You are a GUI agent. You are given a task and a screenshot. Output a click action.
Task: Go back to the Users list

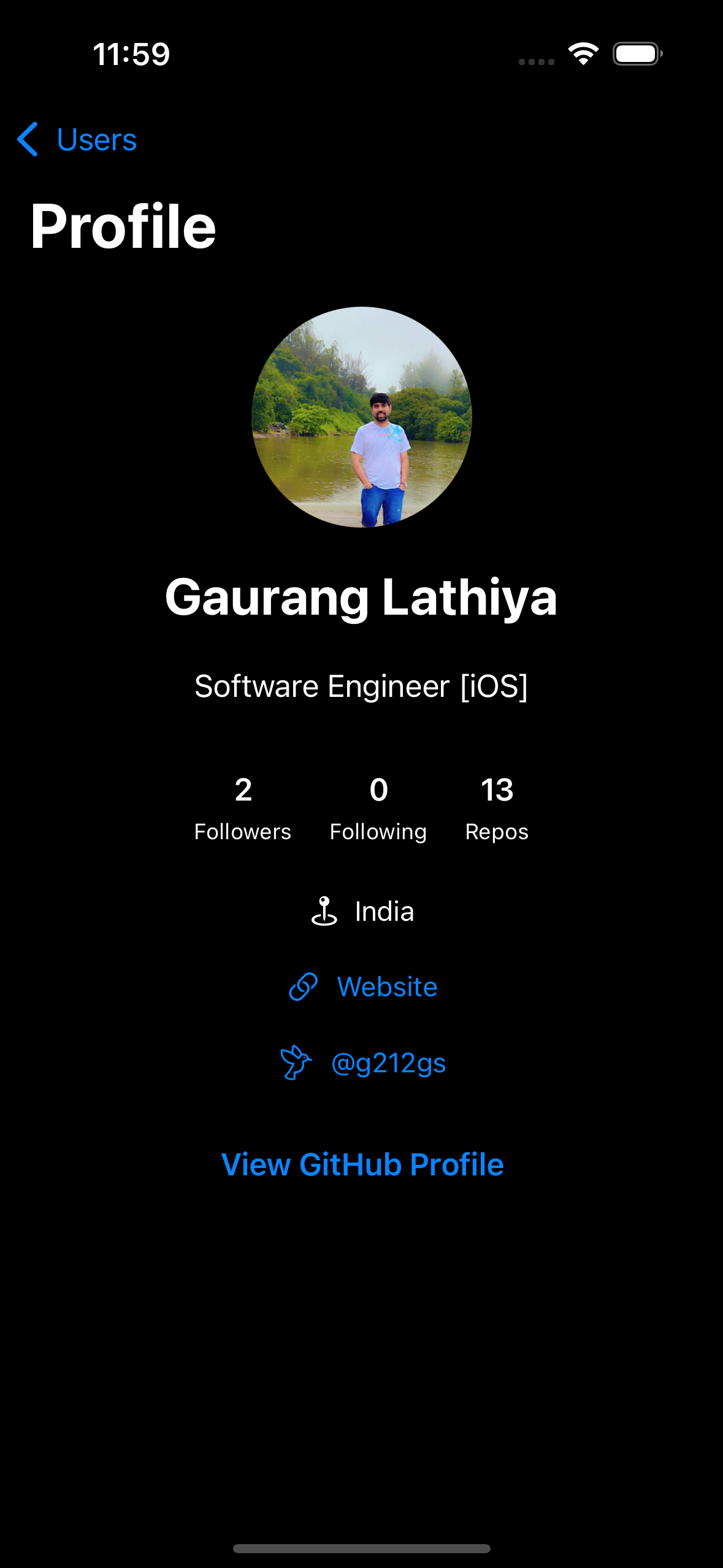tap(77, 140)
